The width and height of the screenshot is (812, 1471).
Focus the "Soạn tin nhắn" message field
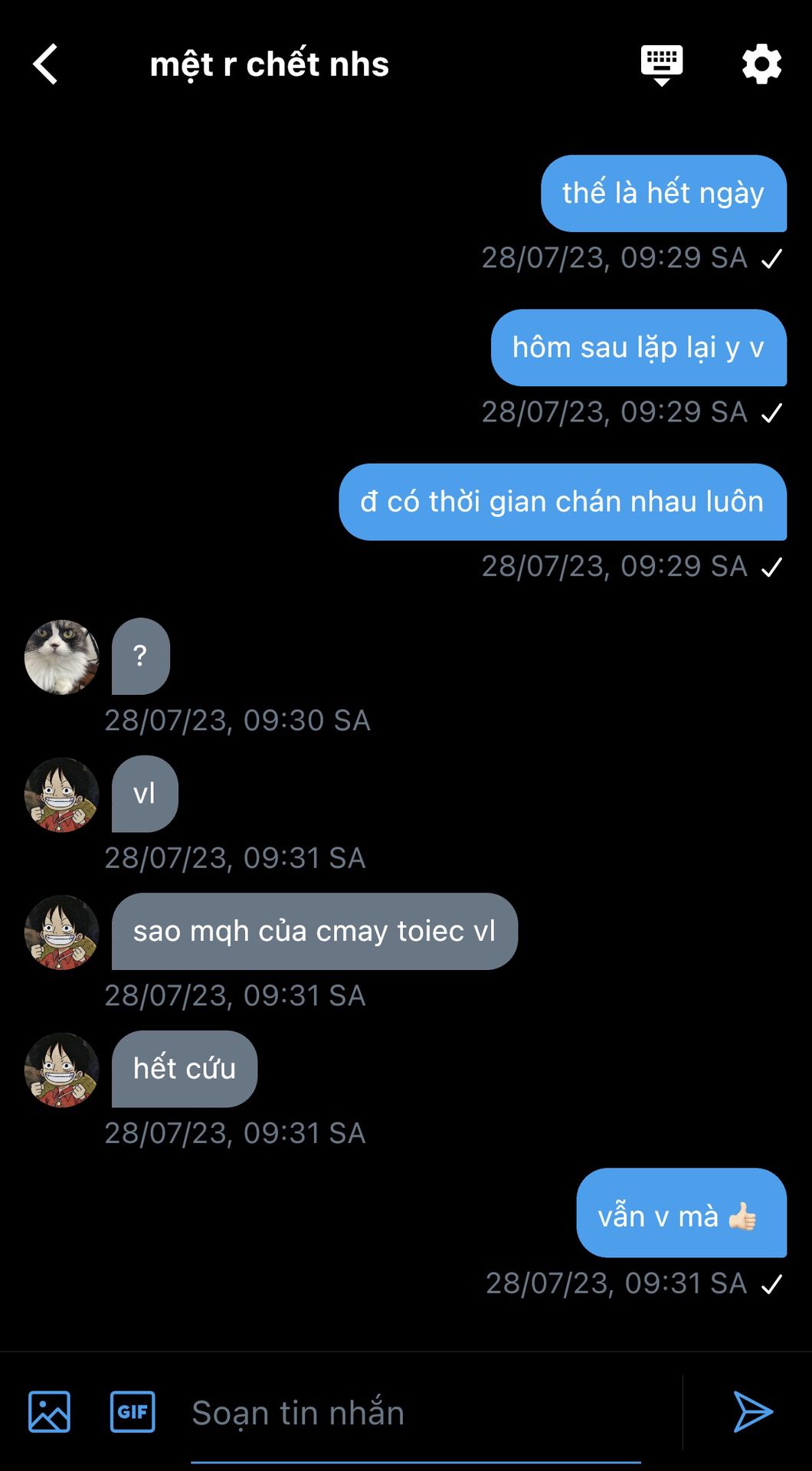click(415, 1413)
